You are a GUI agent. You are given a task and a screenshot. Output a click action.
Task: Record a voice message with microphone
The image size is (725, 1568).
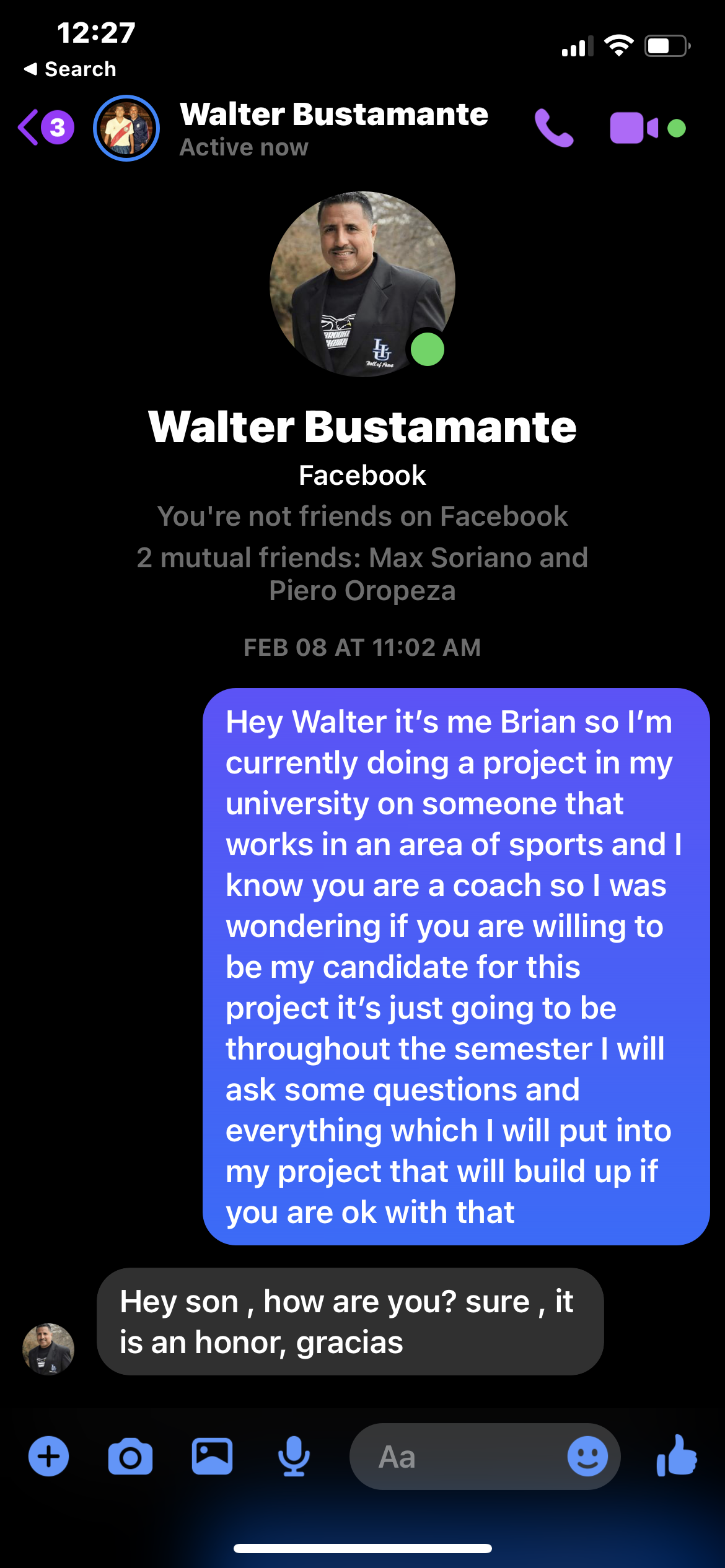[x=294, y=1457]
